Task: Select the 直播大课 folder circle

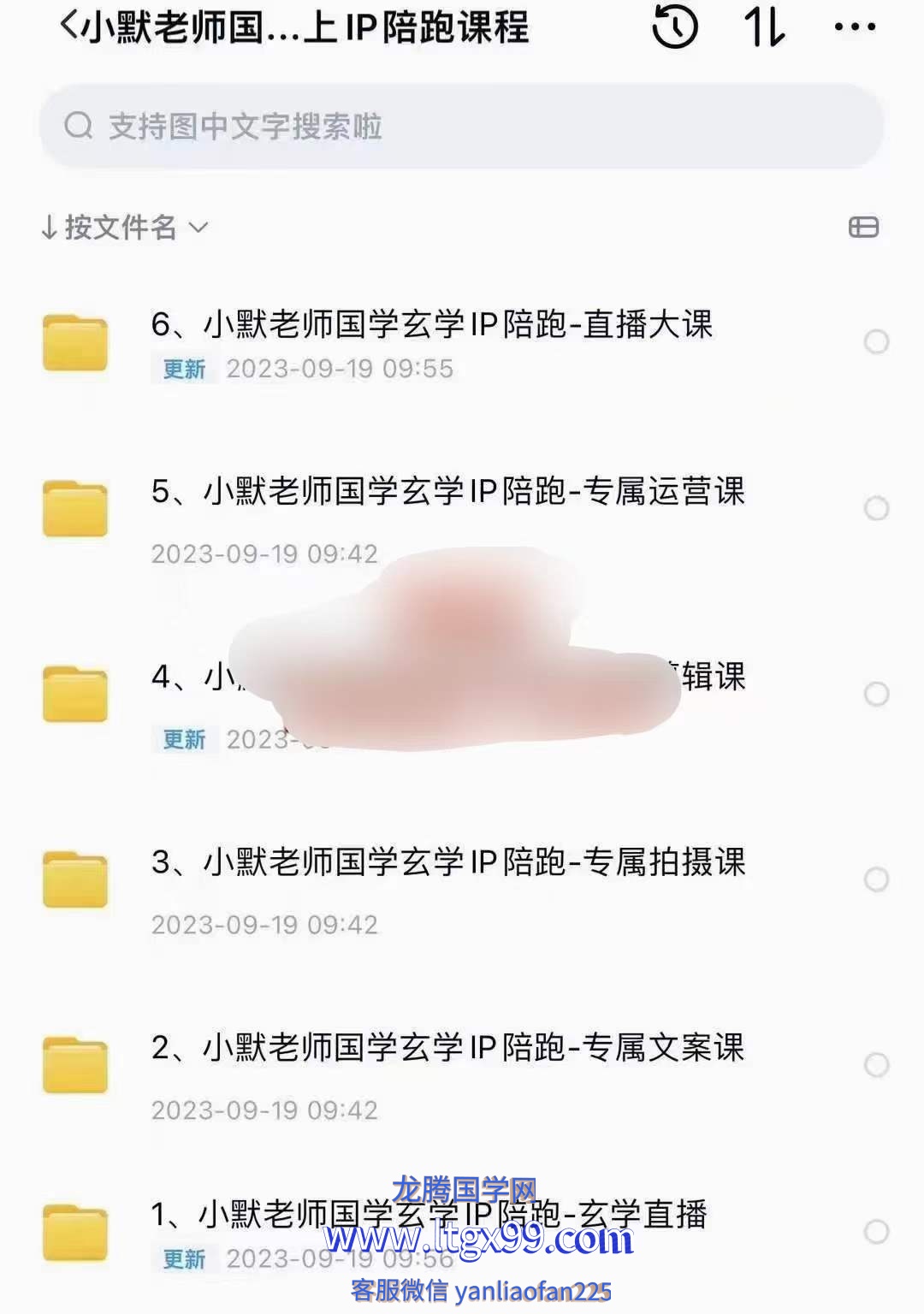Action: point(876,342)
